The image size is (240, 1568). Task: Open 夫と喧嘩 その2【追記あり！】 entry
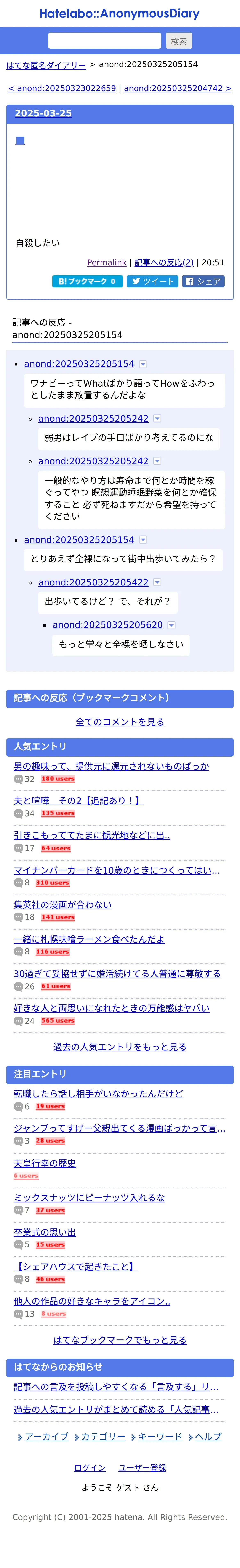79,801
